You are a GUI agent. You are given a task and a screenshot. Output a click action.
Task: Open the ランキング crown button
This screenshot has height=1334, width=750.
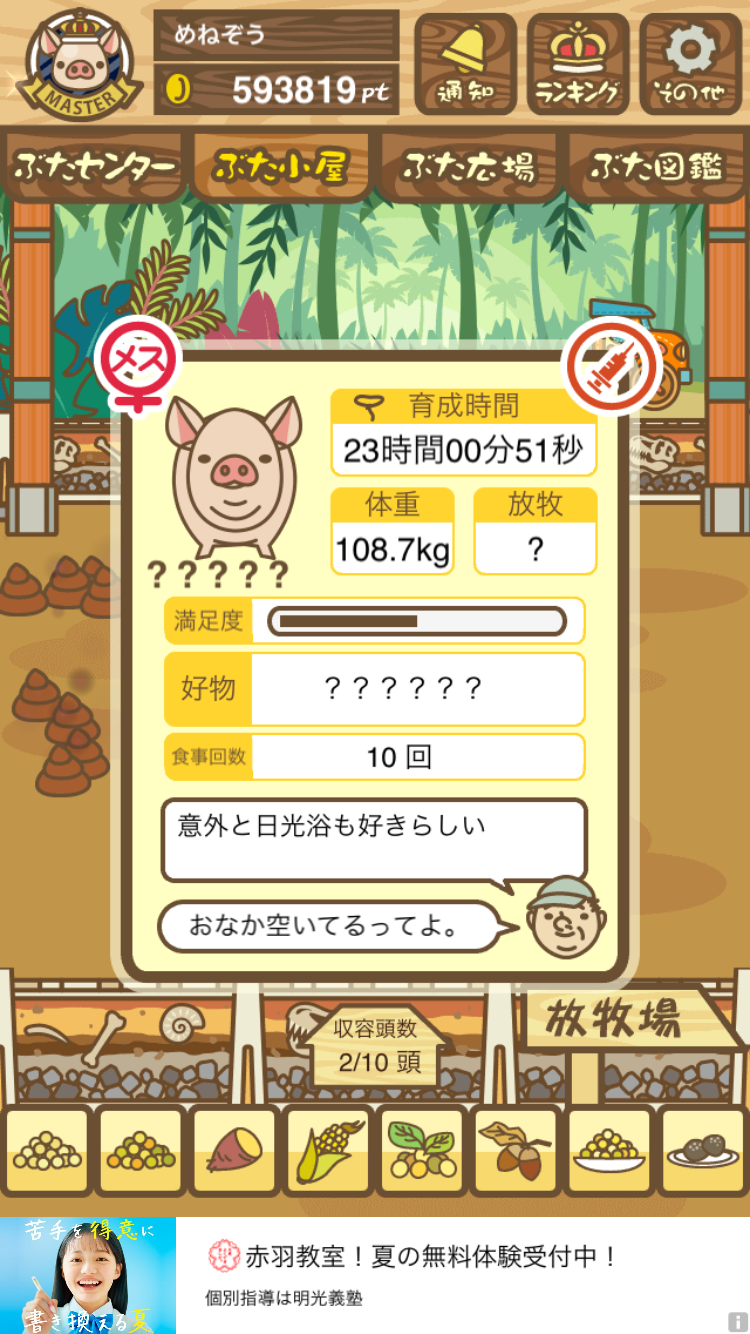(x=578, y=64)
